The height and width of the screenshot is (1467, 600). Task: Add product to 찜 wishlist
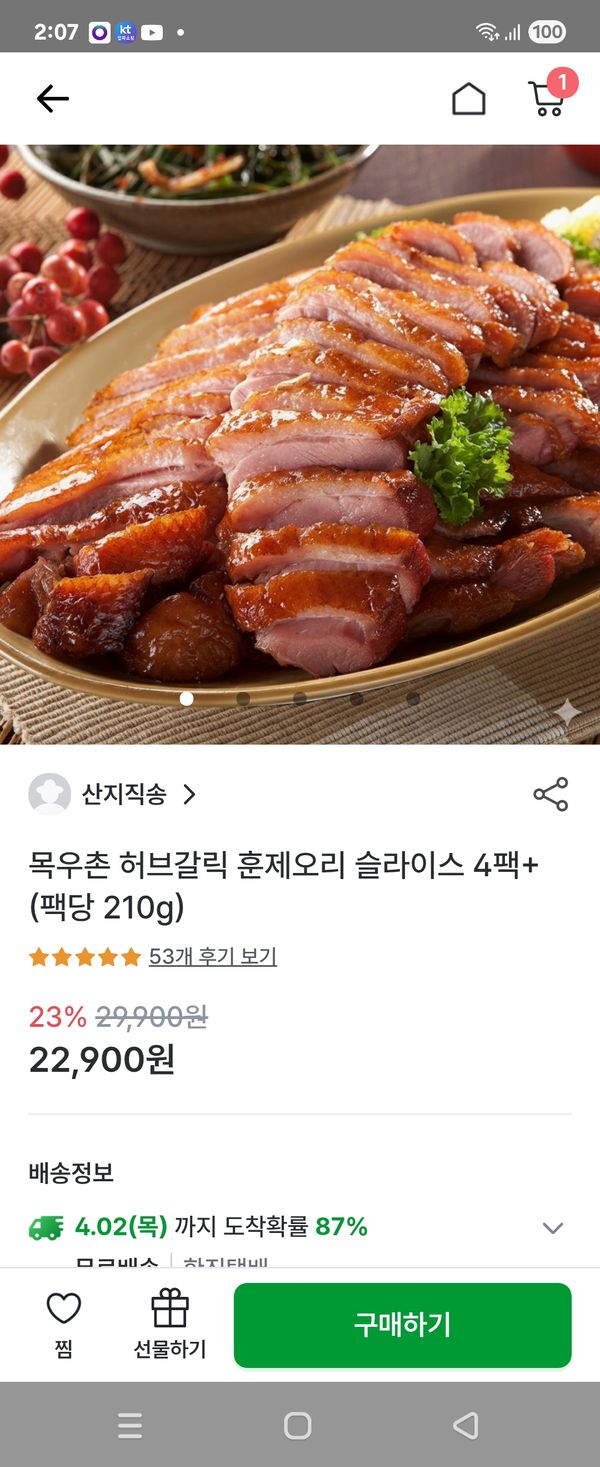point(64,1323)
